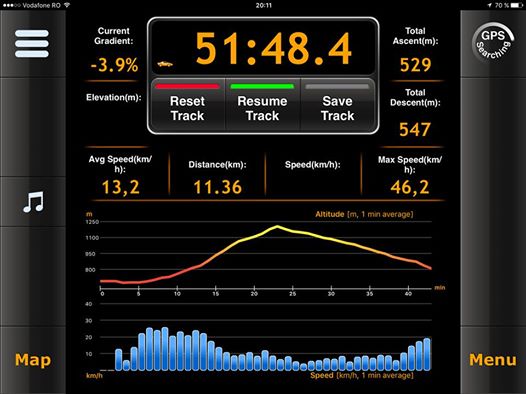This screenshot has height=394, width=526.
Task: Save the current track
Action: (x=337, y=104)
